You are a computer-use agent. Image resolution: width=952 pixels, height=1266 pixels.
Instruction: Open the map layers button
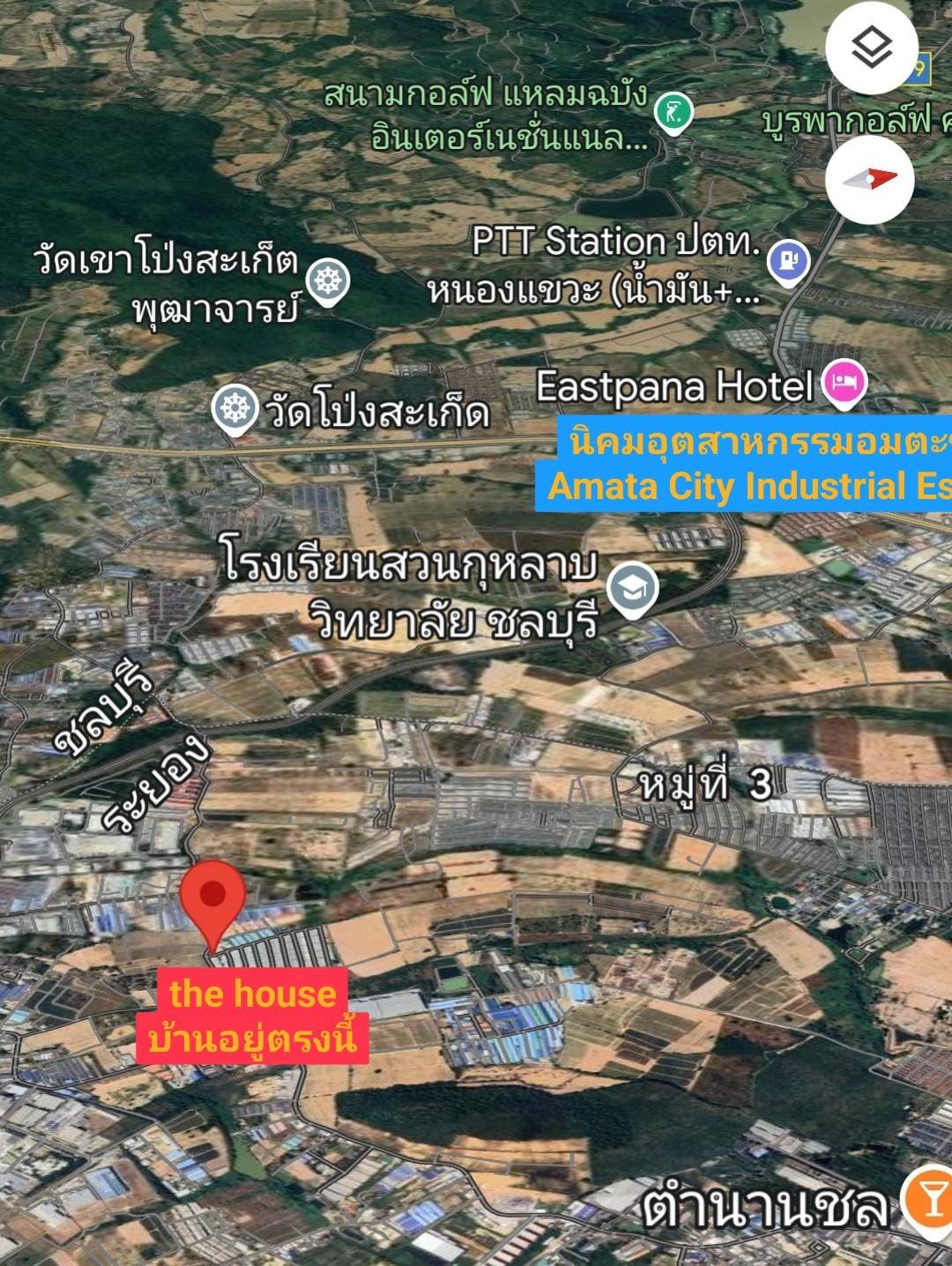[x=872, y=48]
